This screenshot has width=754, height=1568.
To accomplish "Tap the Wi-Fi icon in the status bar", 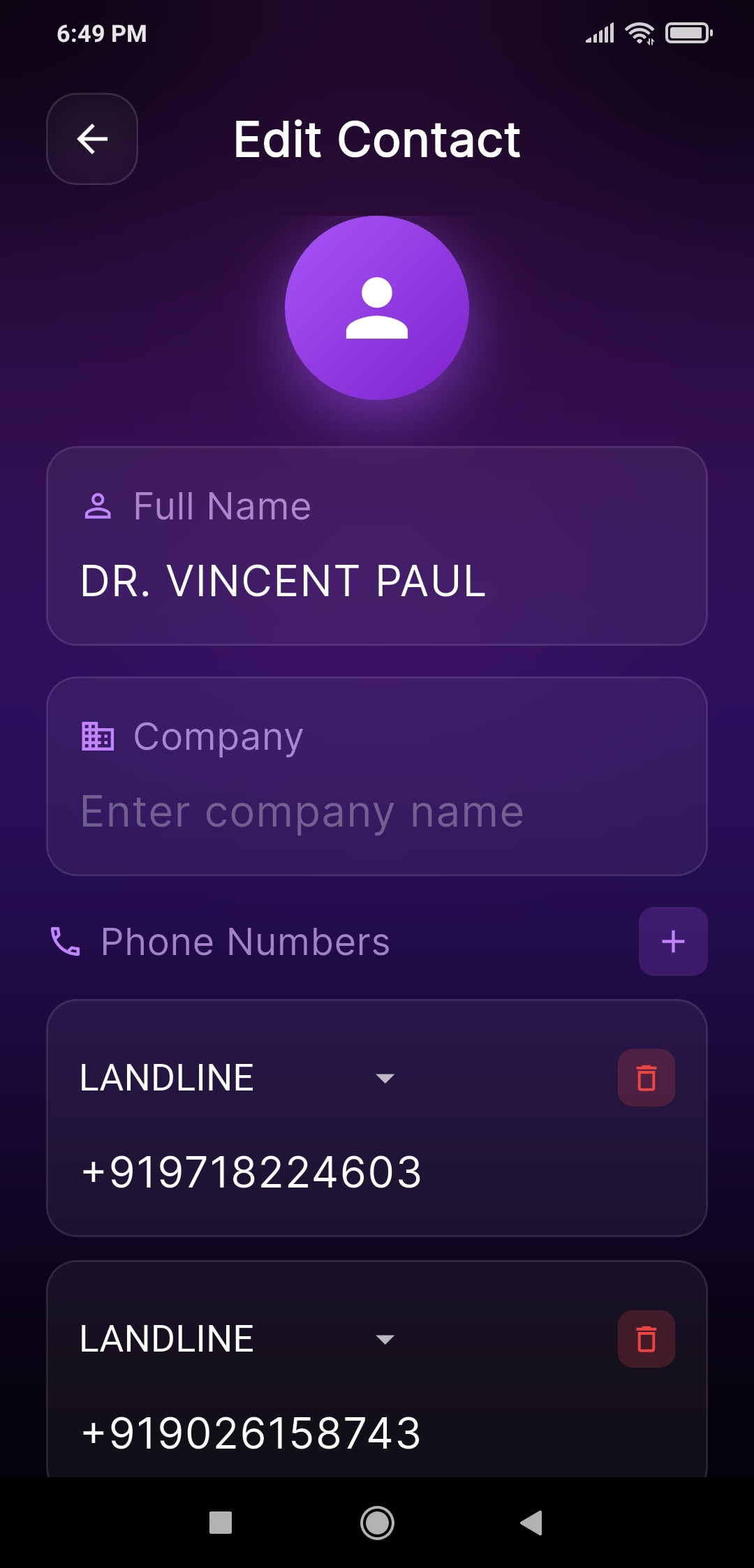I will click(x=640, y=31).
